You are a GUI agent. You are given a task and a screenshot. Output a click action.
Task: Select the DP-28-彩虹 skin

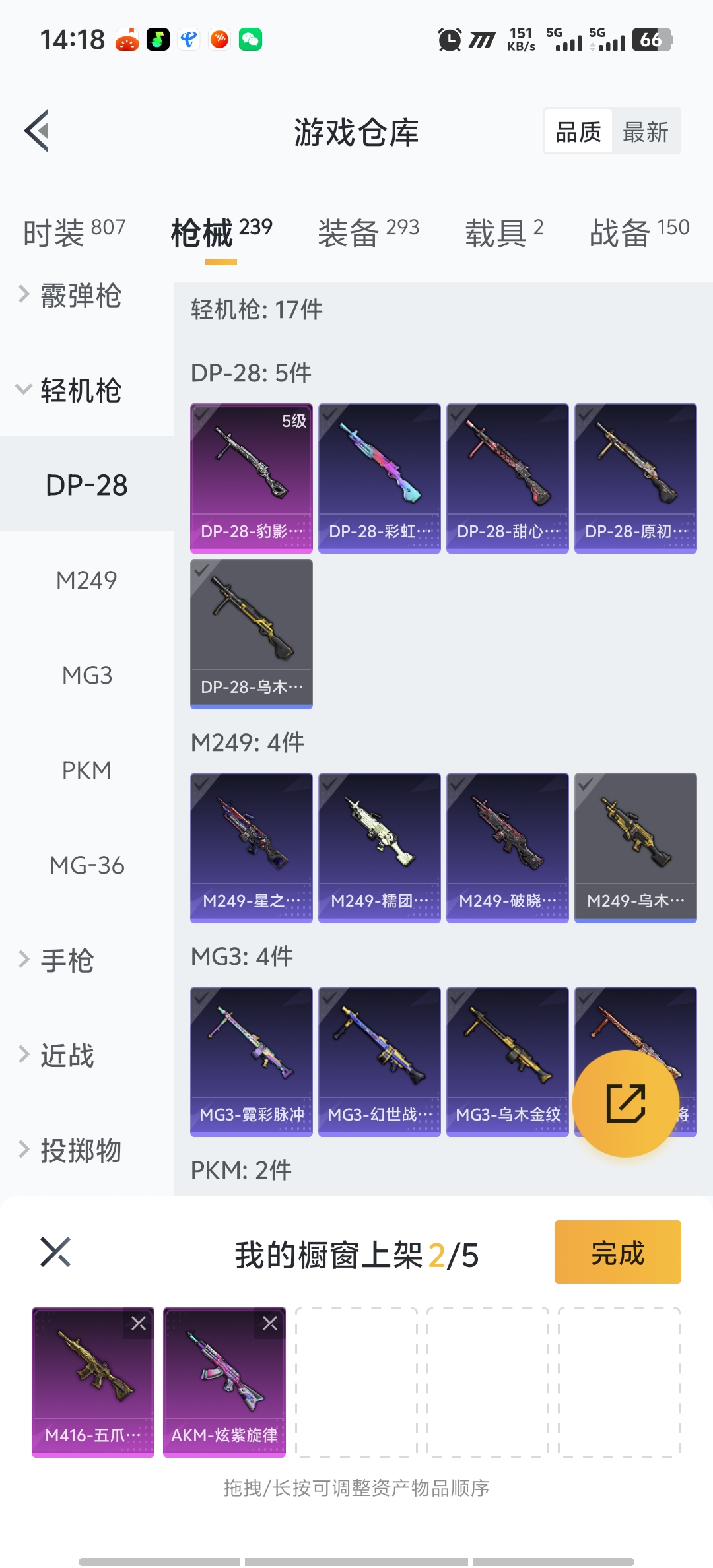tap(379, 478)
